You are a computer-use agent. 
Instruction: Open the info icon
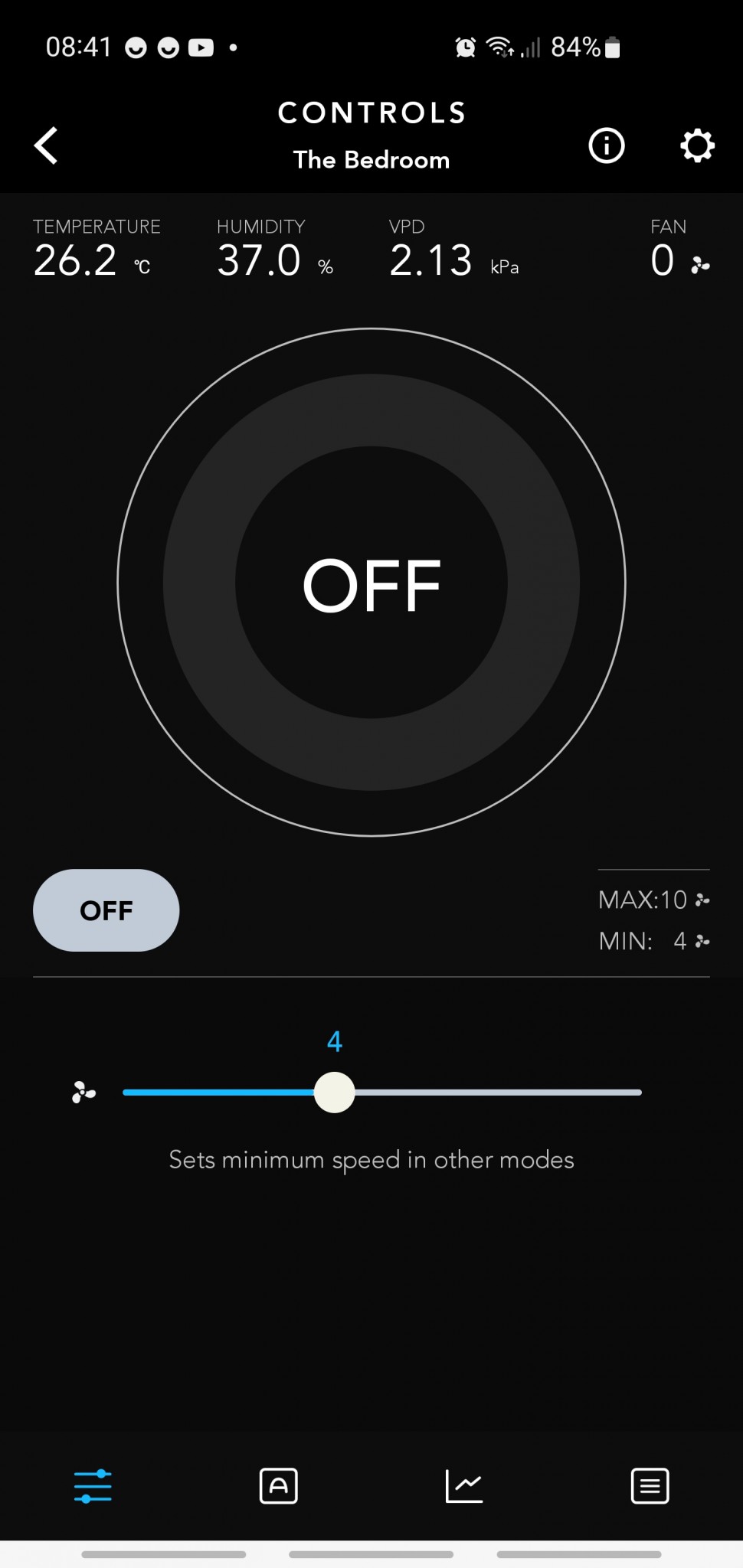[x=606, y=145]
